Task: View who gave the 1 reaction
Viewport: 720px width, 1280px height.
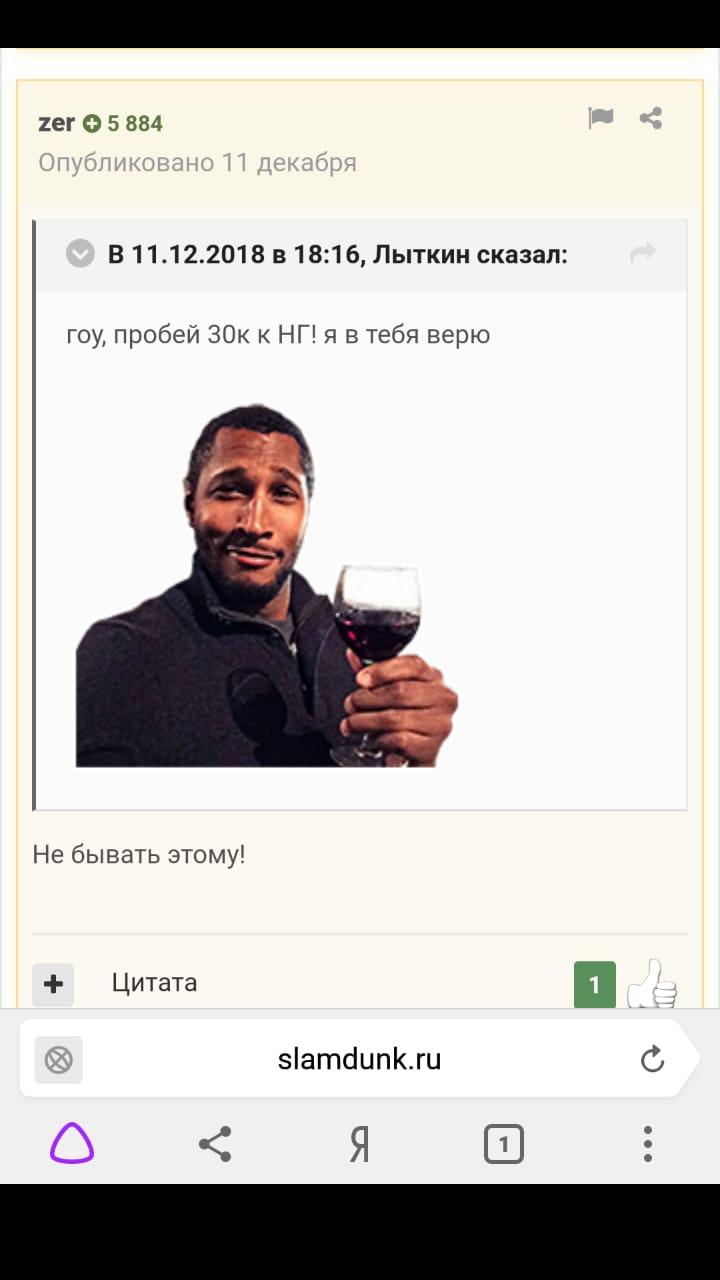Action: 594,985
